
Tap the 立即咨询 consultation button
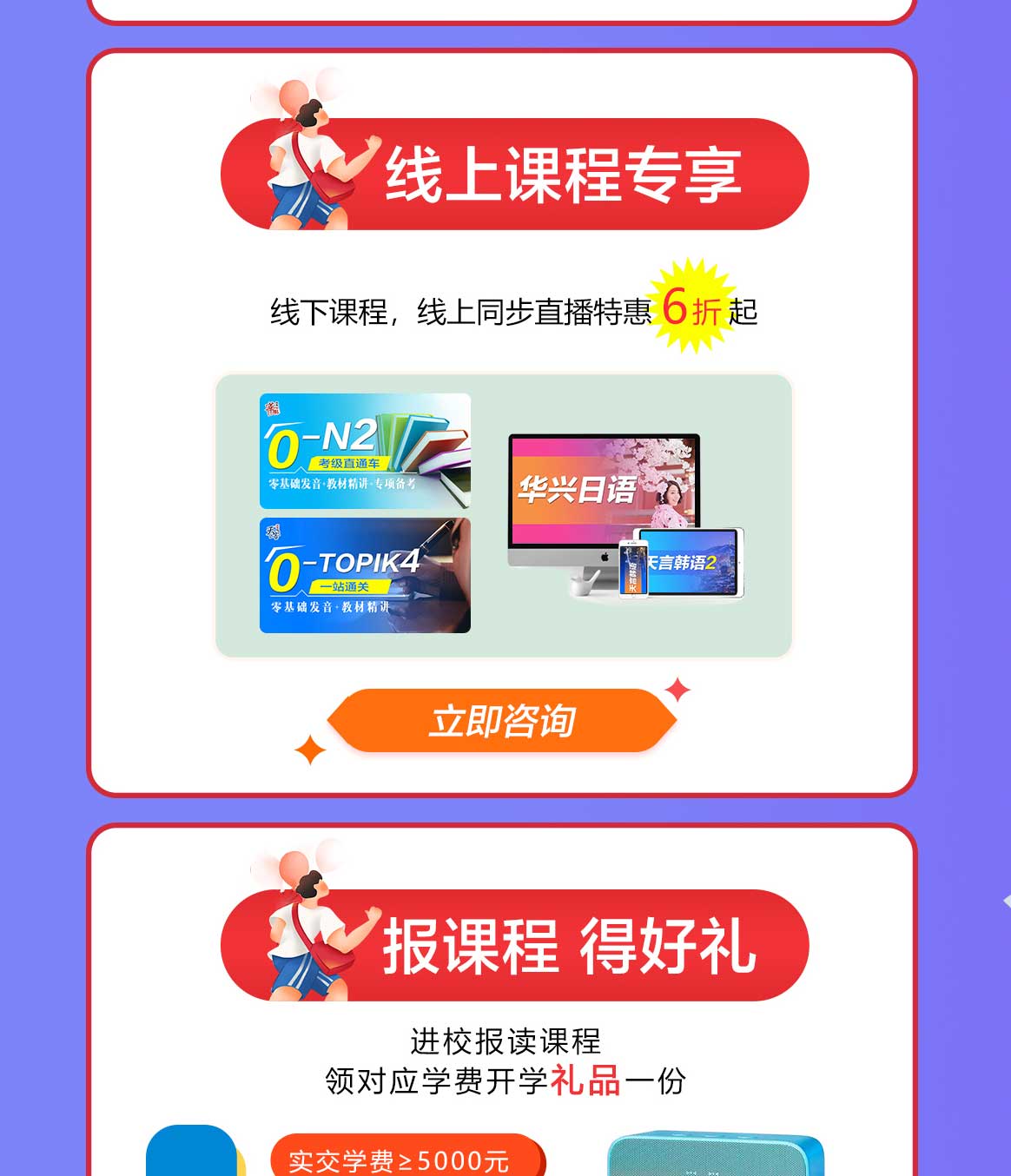(x=502, y=721)
